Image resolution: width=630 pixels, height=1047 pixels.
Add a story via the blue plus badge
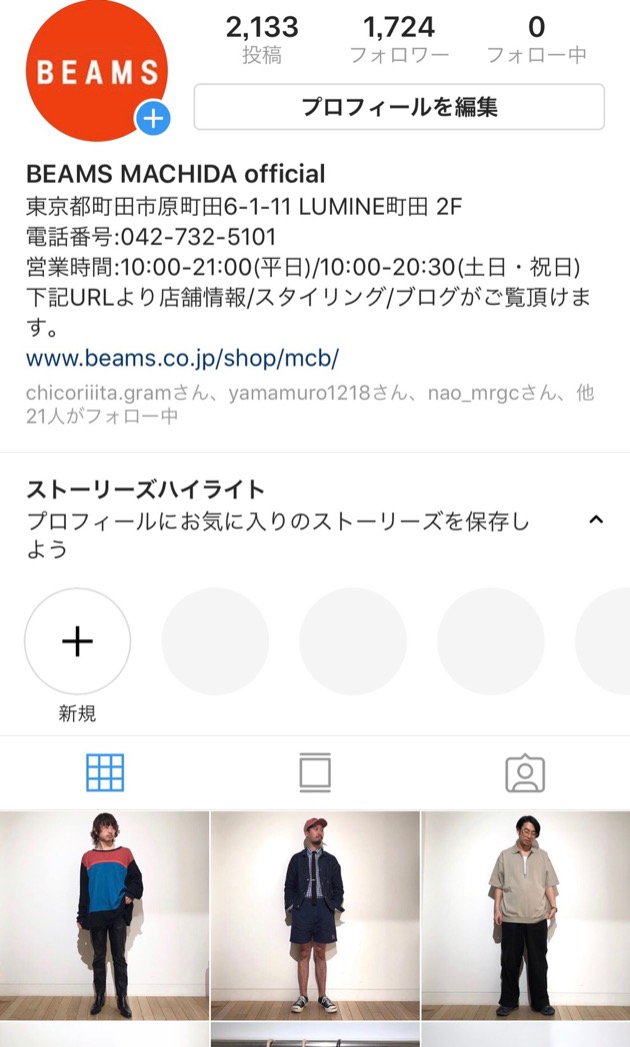[x=154, y=119]
